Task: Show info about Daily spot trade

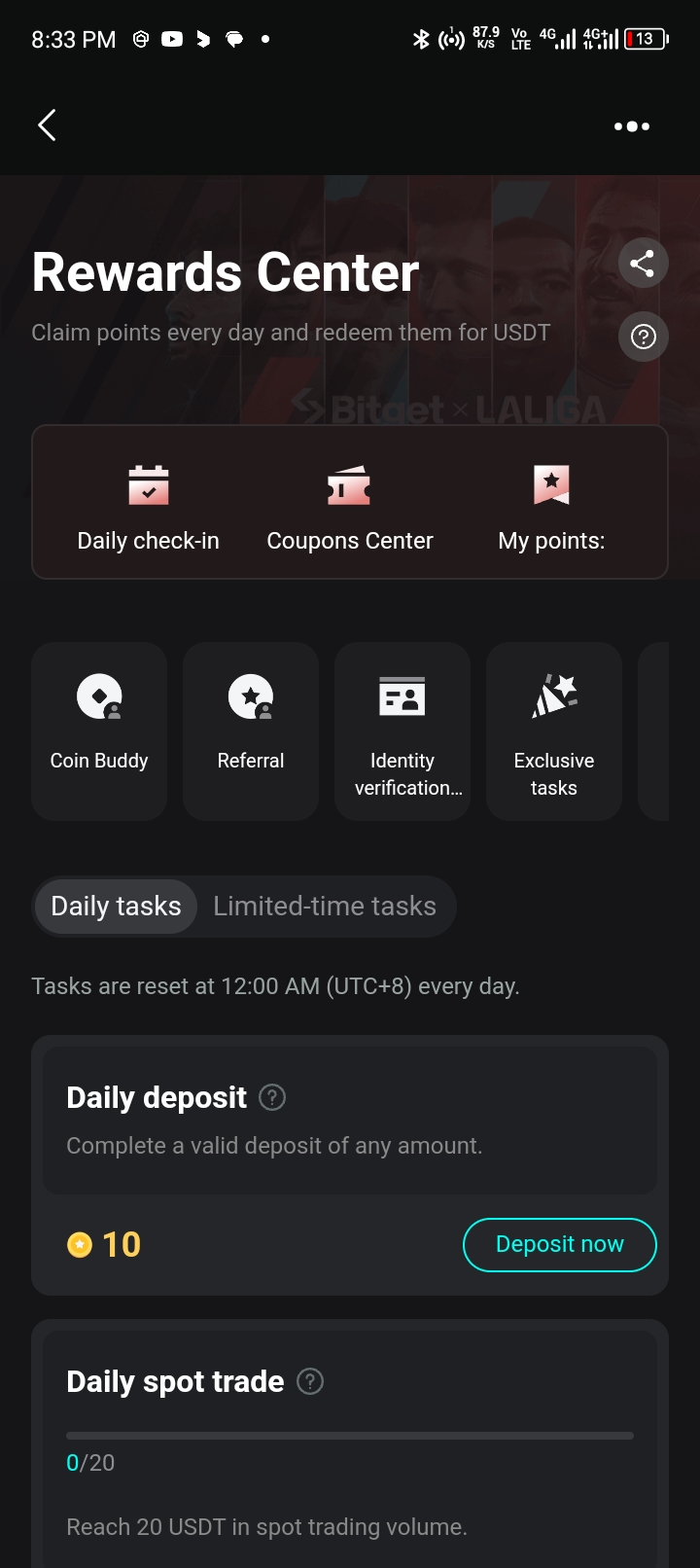Action: (x=310, y=1382)
